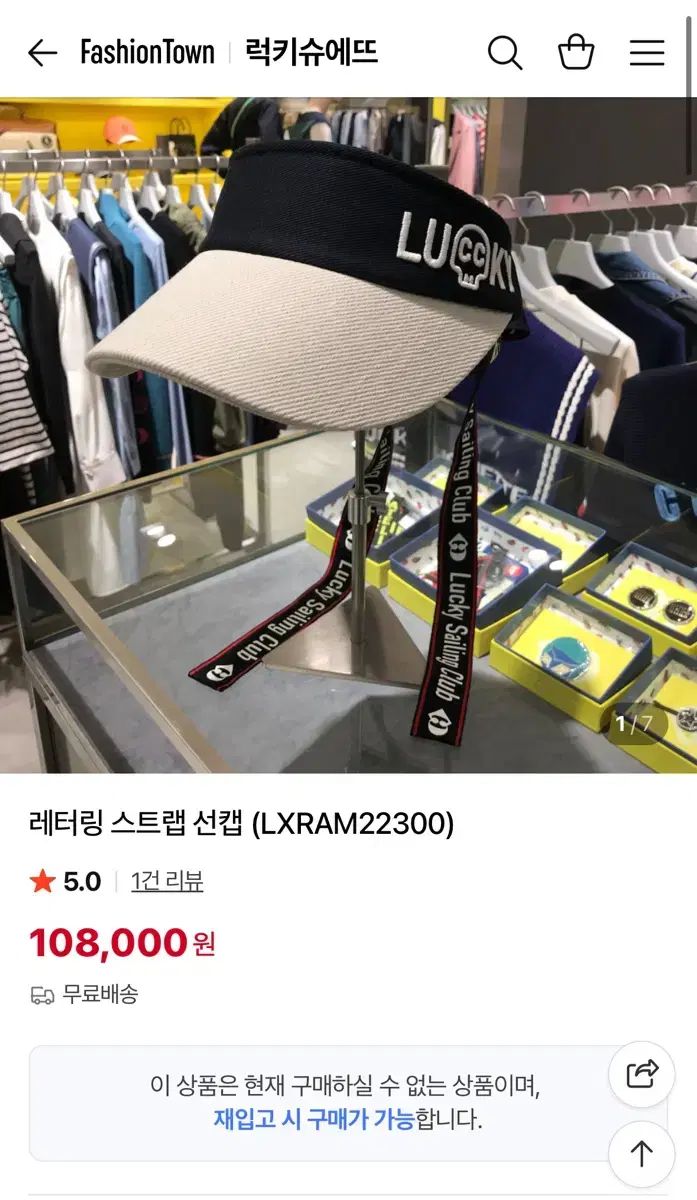Open the shopping bag cart
This screenshot has height=1200, width=697.
point(576,52)
